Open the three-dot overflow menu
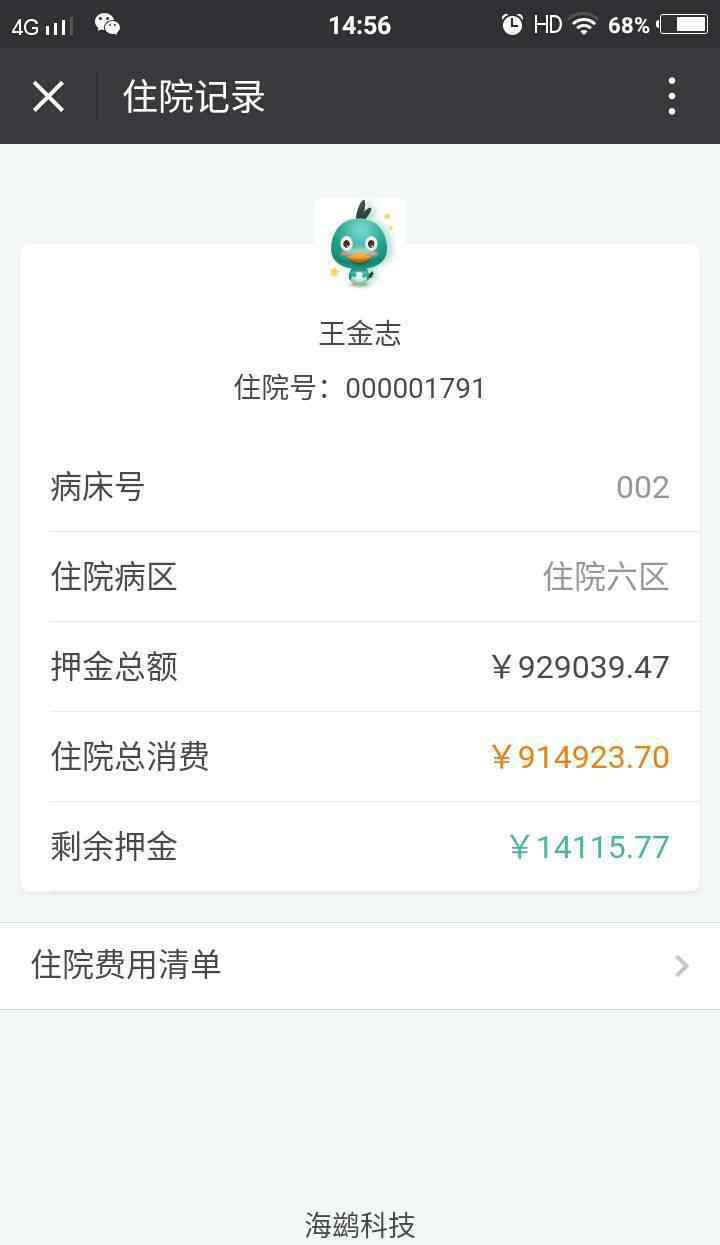 [671, 97]
